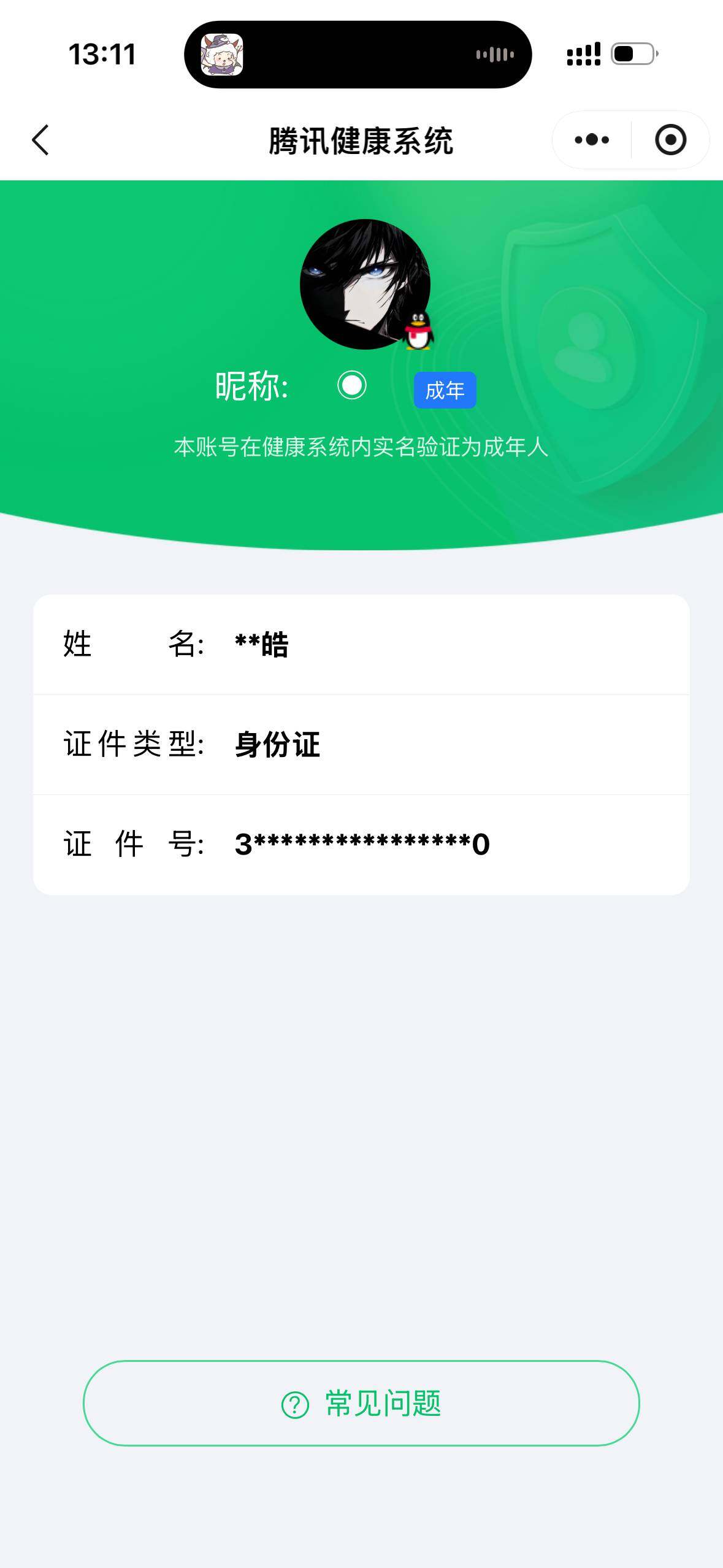The height and width of the screenshot is (1568, 723).
Task: Select the 证件类型 row showing 身份证
Action: [x=362, y=744]
